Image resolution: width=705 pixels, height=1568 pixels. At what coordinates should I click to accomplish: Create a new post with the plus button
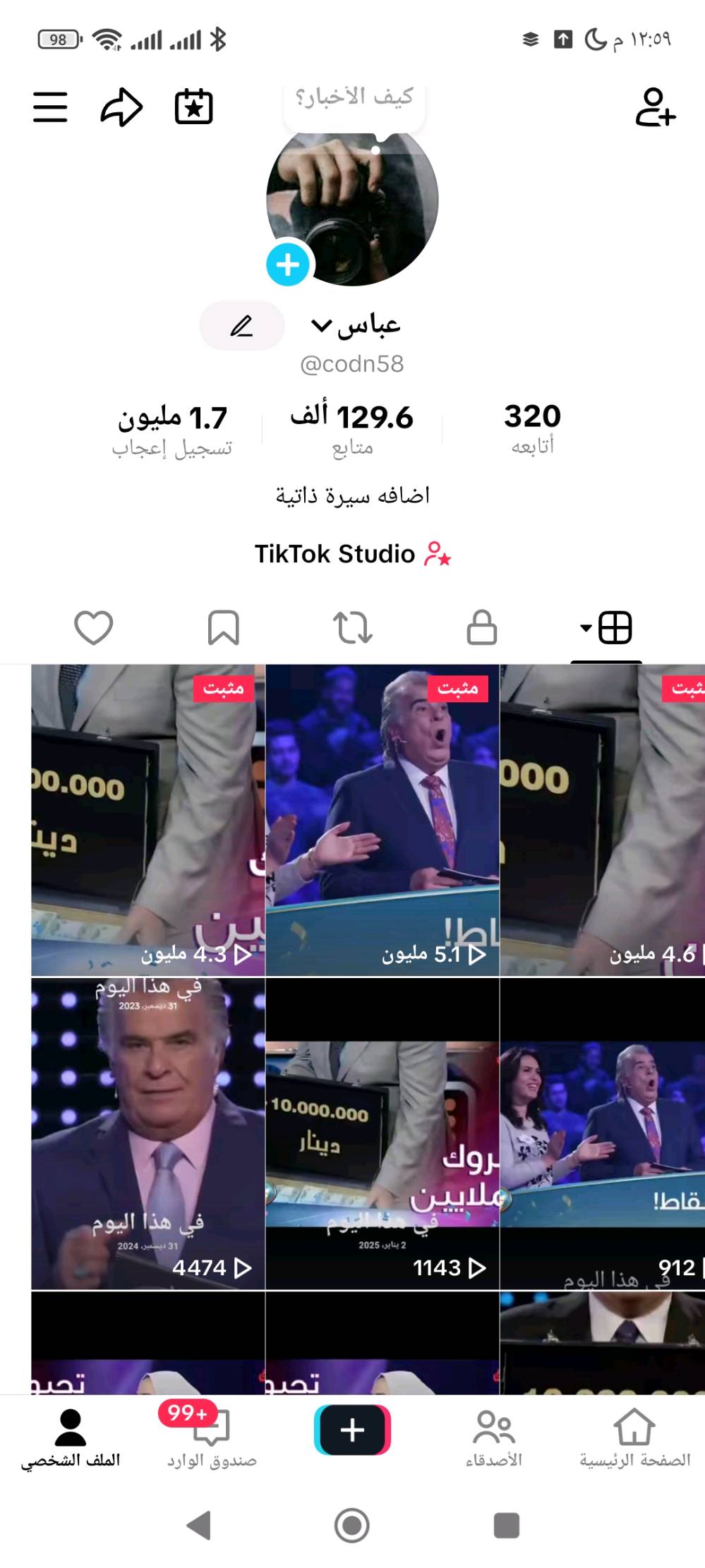click(352, 1430)
